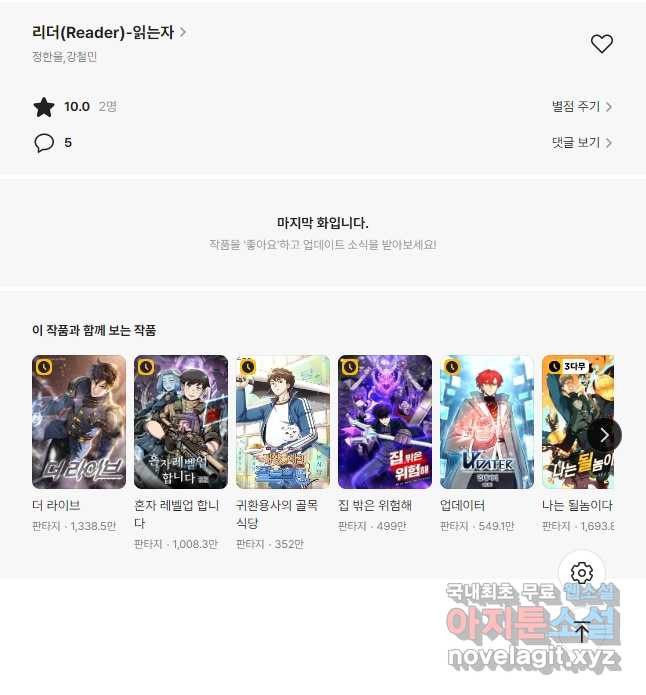
Task: Open the viewer settings gear
Action: [582, 573]
